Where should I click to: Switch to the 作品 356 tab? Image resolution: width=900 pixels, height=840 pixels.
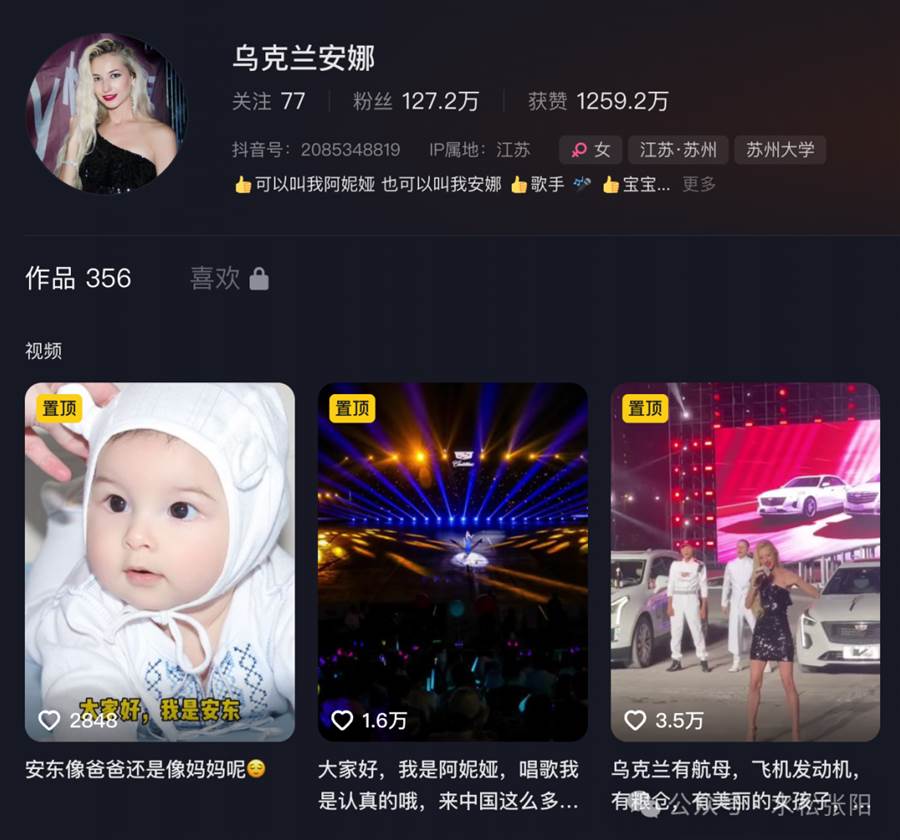(78, 278)
